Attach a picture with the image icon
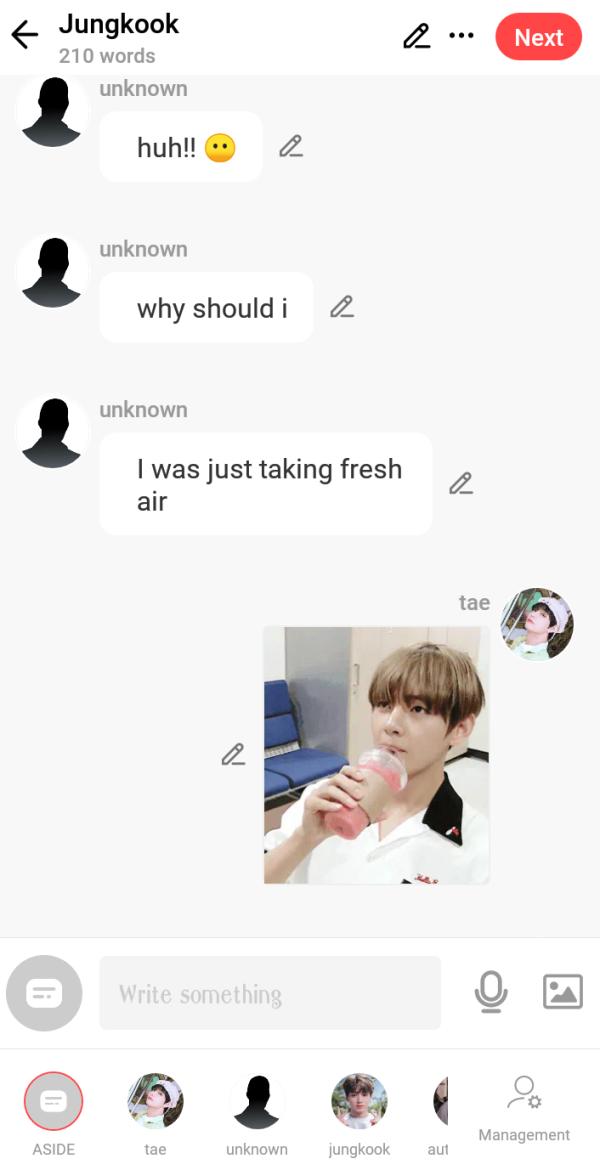Screen dimensions: 600x1170 562,991
